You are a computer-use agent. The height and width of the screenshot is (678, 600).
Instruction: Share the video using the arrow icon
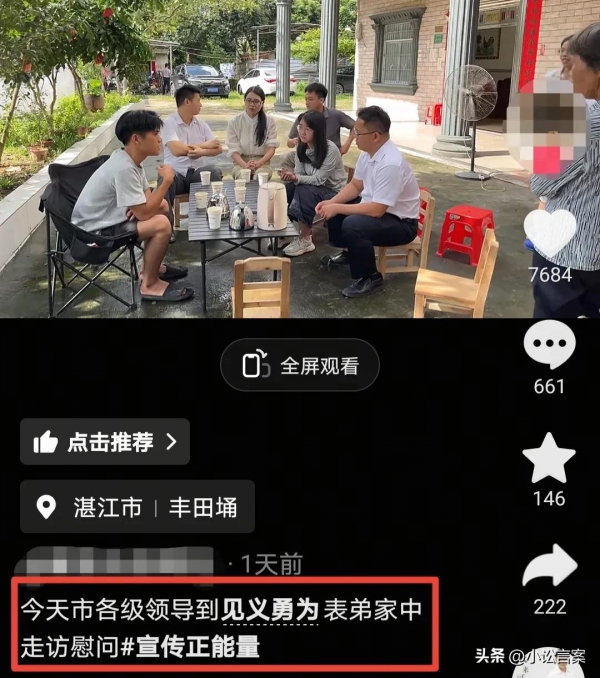point(549,567)
